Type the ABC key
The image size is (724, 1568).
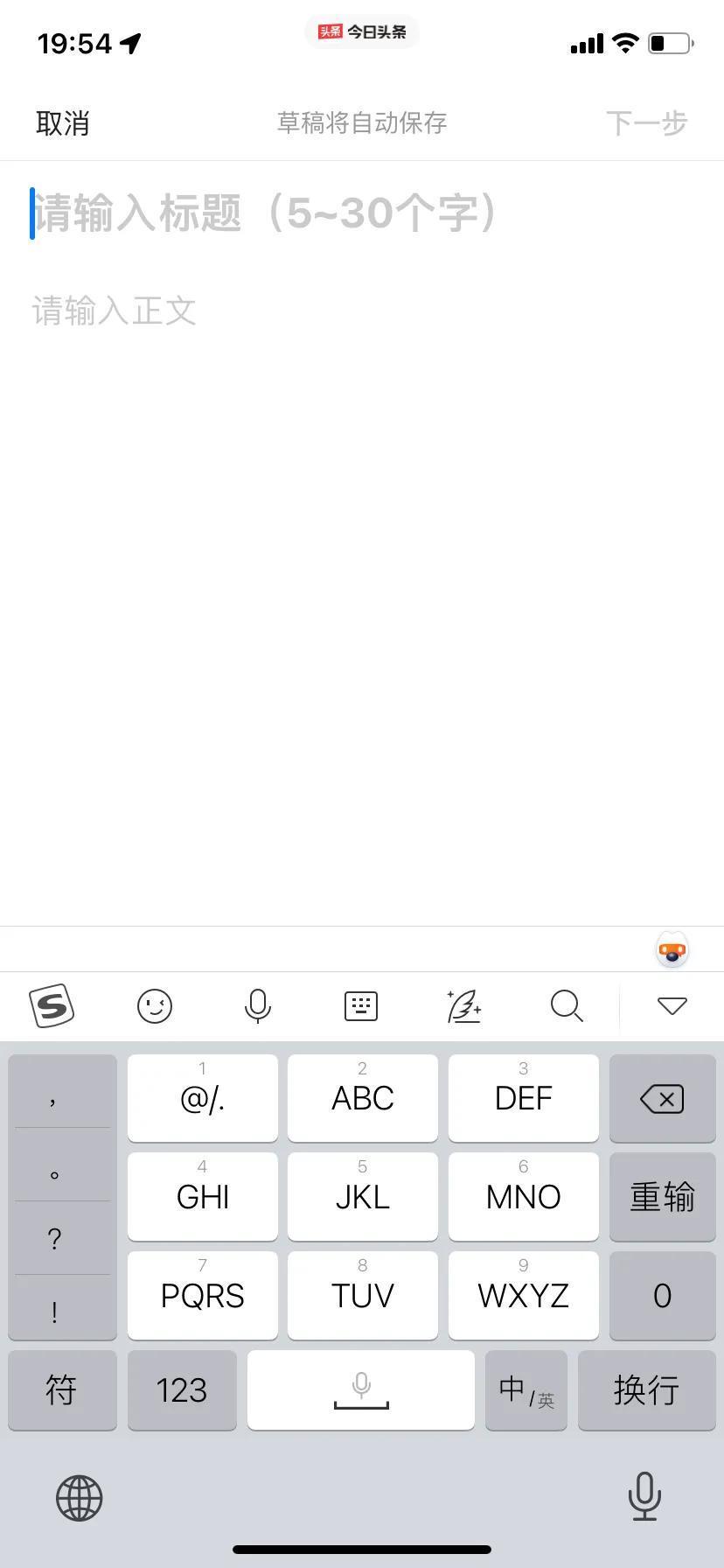(x=362, y=1098)
